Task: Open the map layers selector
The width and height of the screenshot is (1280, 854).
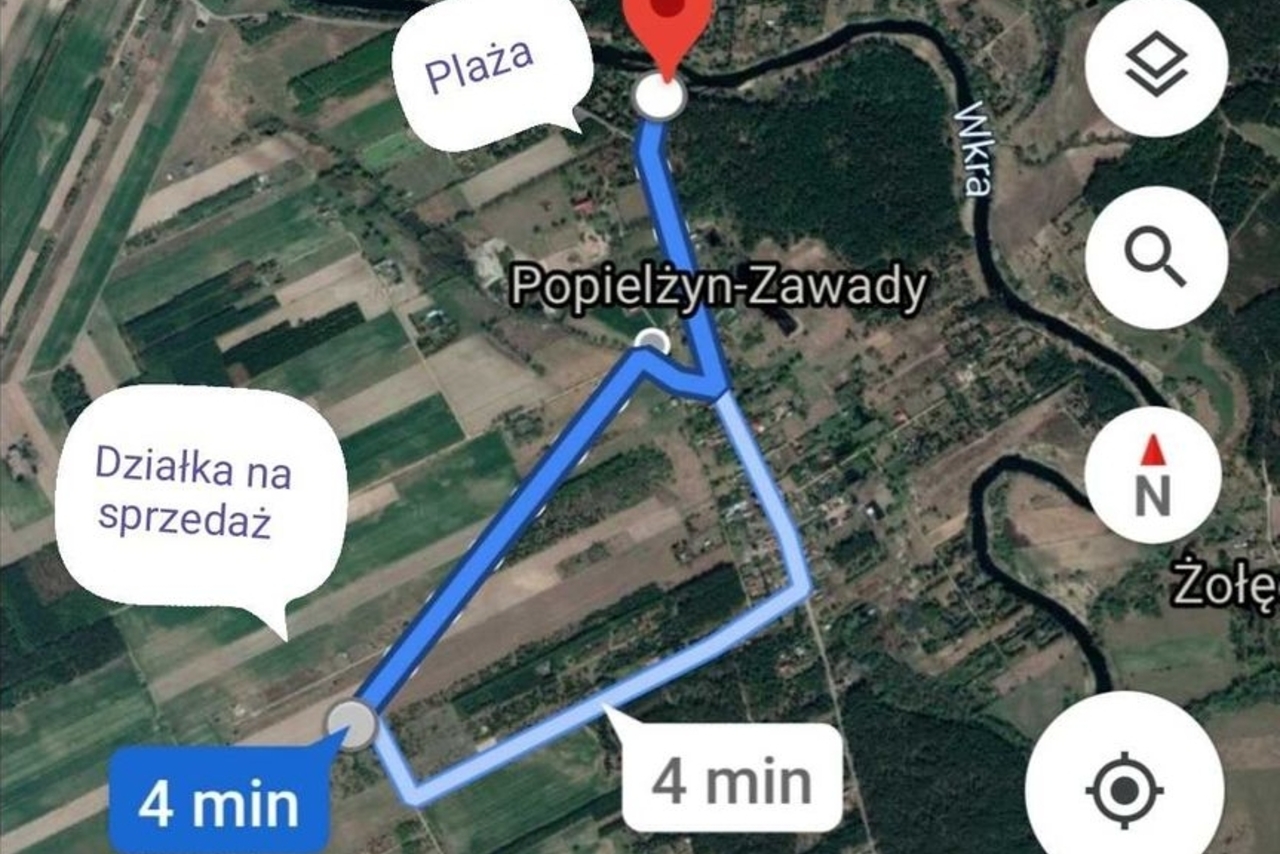Action: [1155, 66]
